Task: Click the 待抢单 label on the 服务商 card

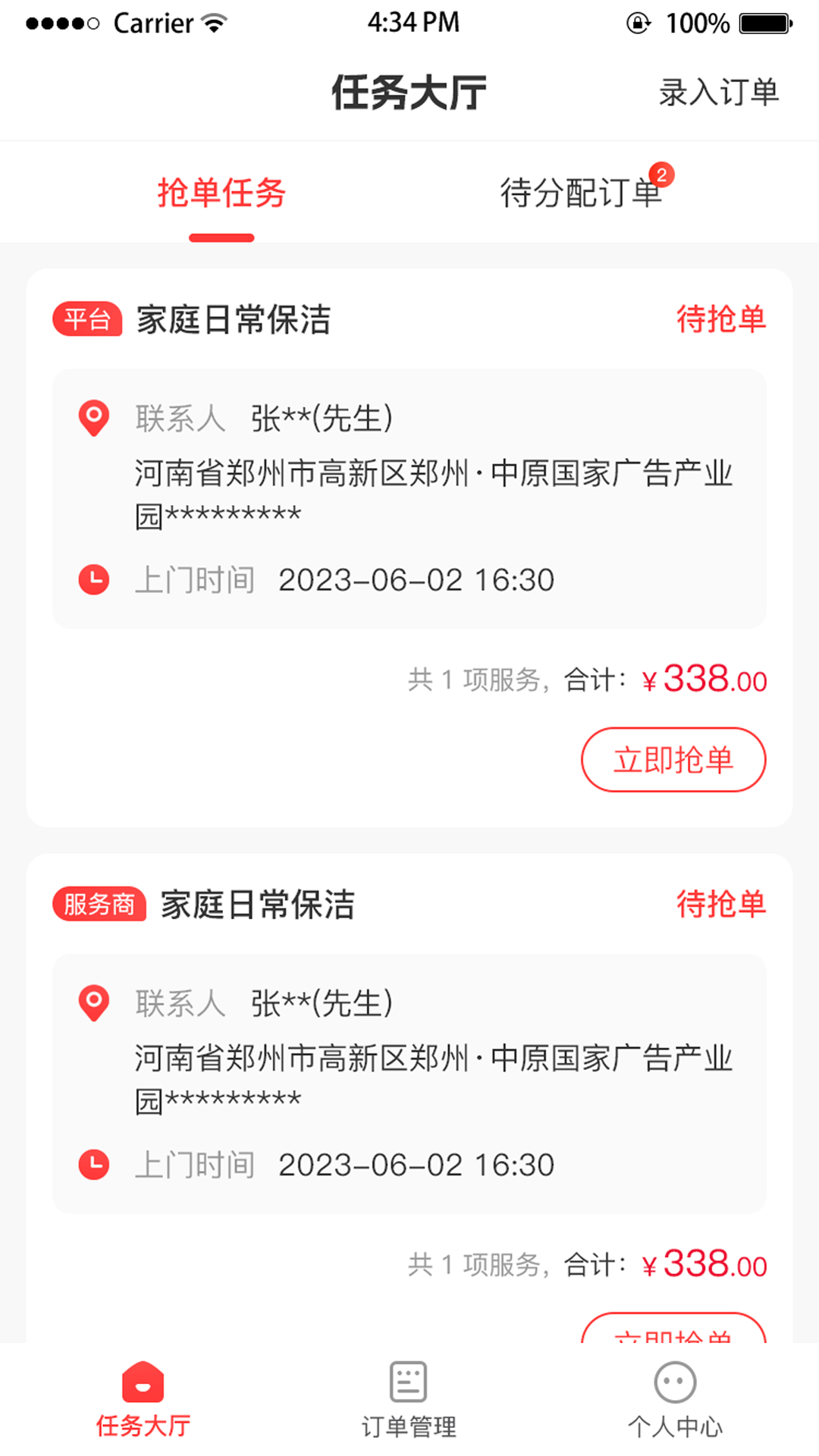Action: click(x=721, y=903)
